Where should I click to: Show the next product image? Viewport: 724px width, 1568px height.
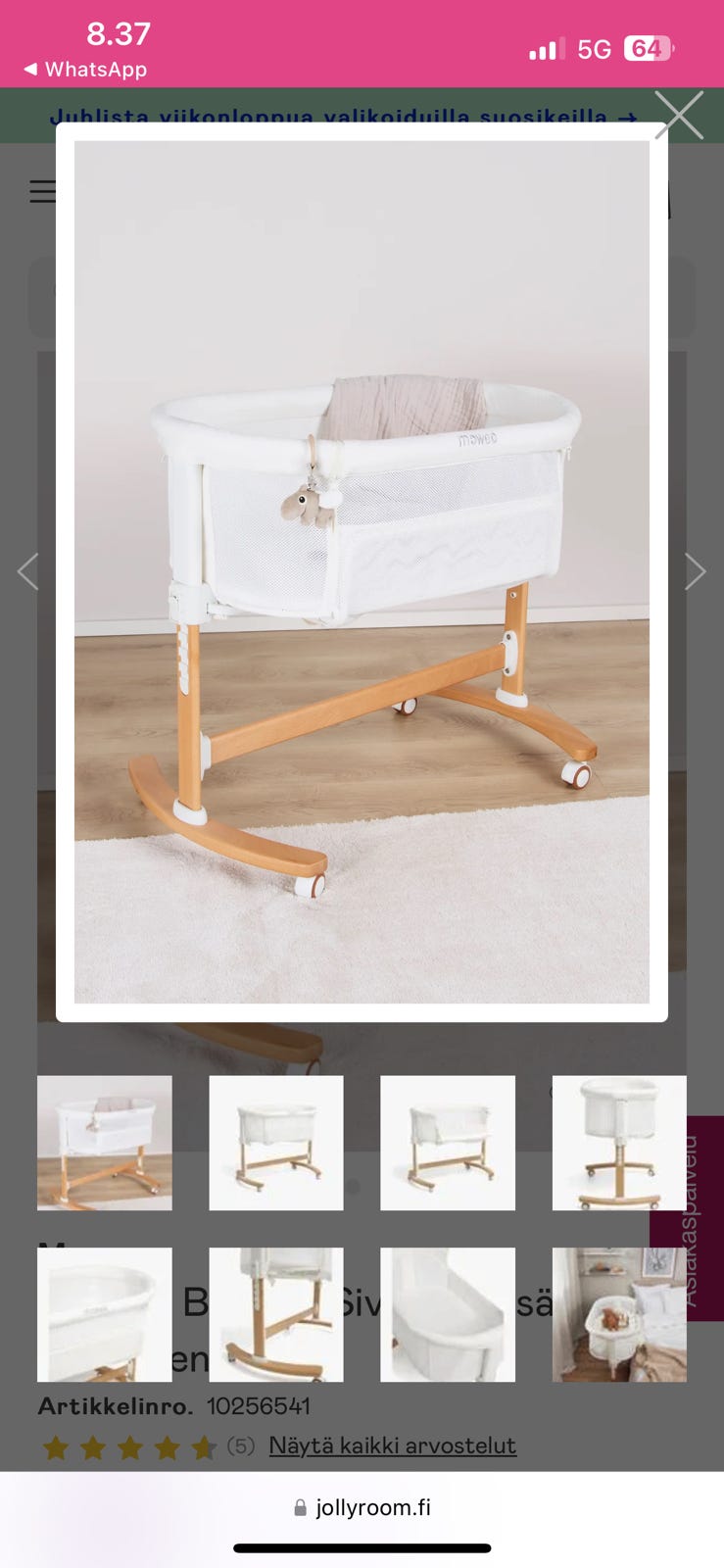[695, 571]
